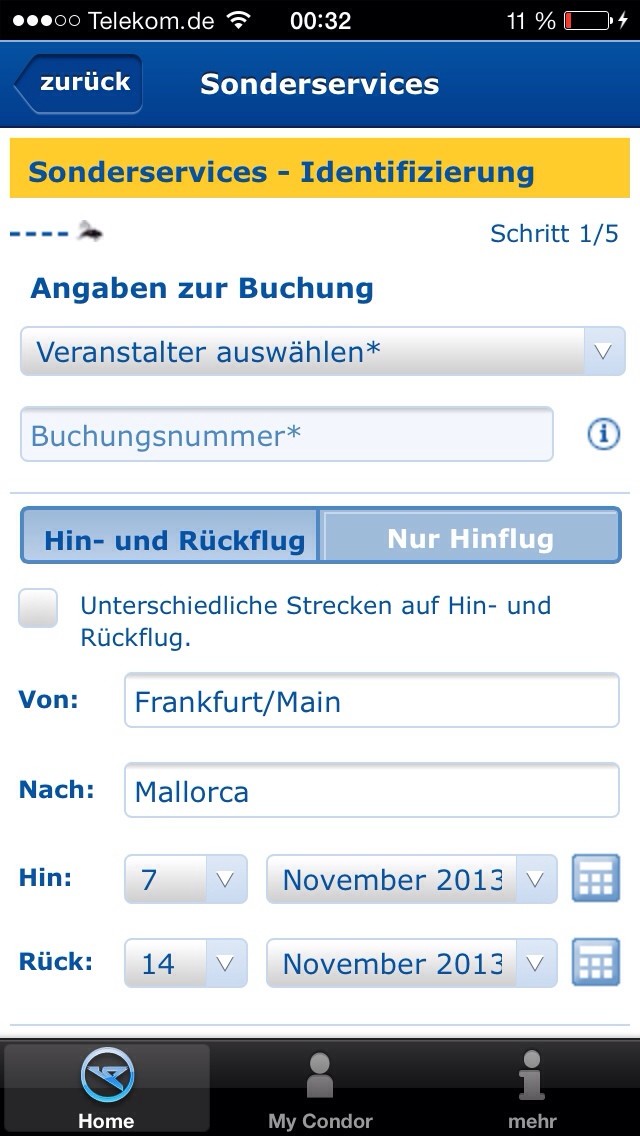Change the Hin month dropdown
640x1136 pixels.
tap(412, 880)
